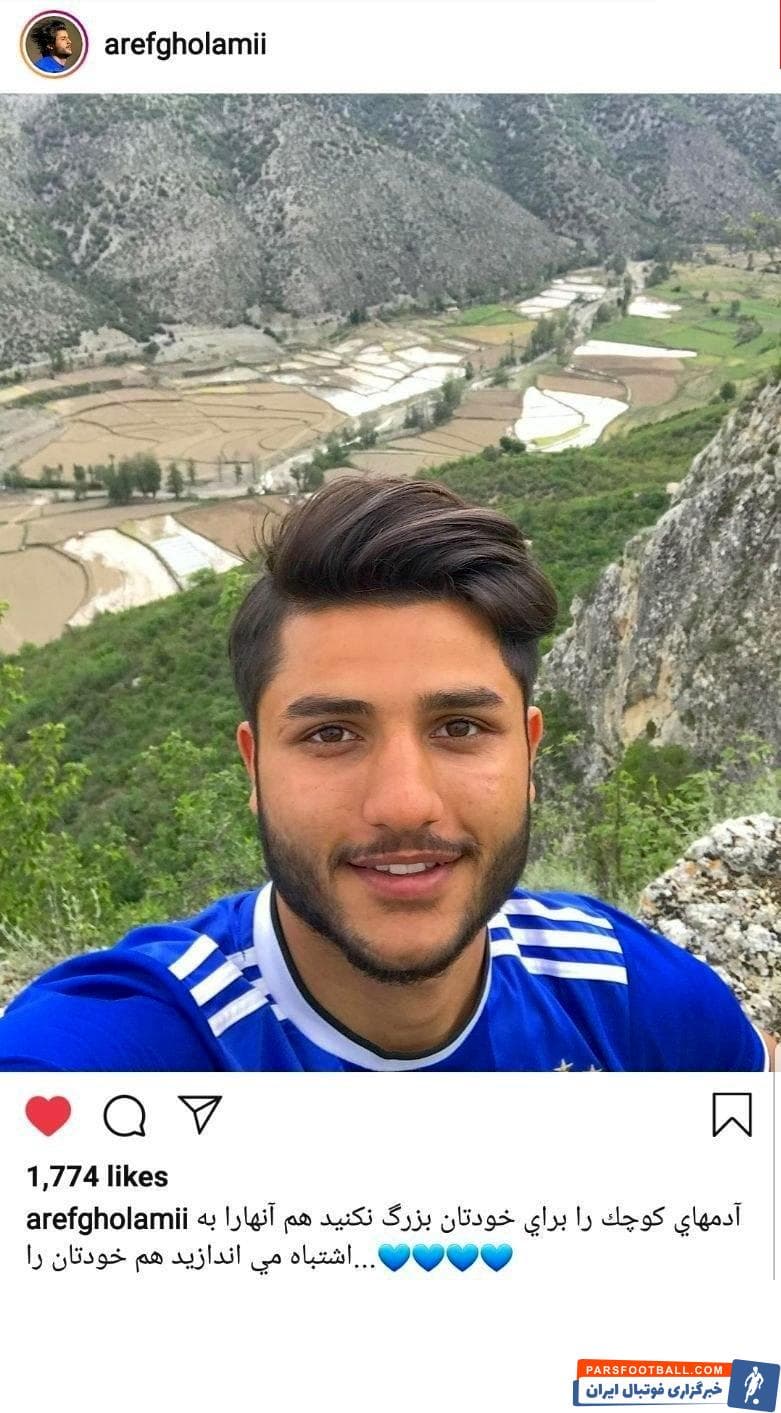Save this post with bookmark icon
The width and height of the screenshot is (781, 1413).
click(x=731, y=1114)
